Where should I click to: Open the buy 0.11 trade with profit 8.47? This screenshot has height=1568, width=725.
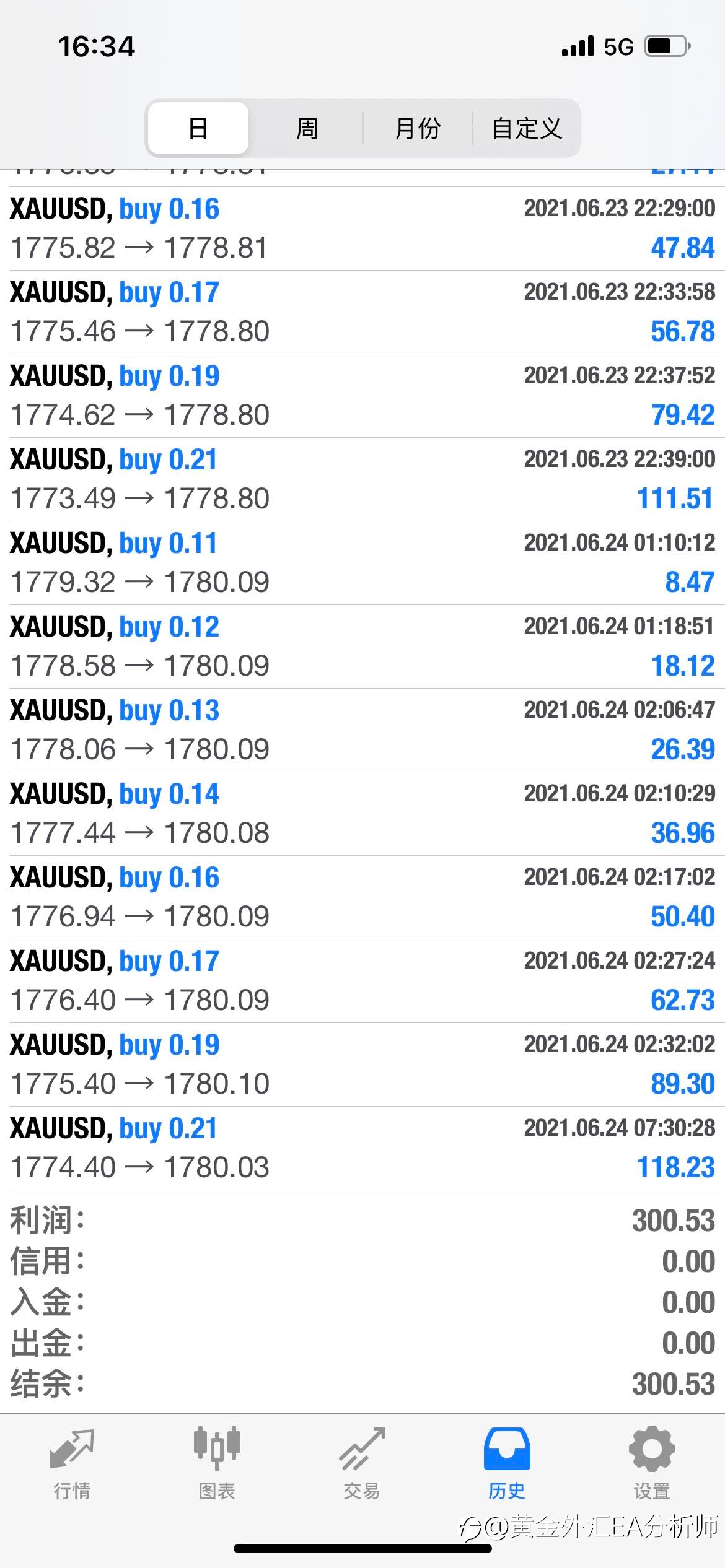[362, 563]
